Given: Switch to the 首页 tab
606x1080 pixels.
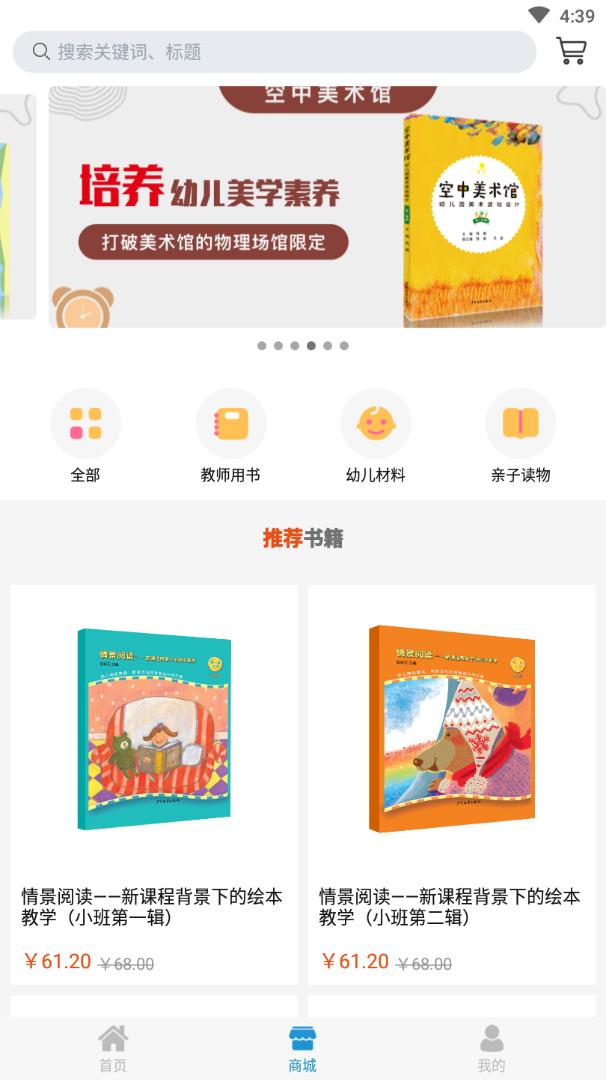Looking at the screenshot, I should (x=113, y=1048).
